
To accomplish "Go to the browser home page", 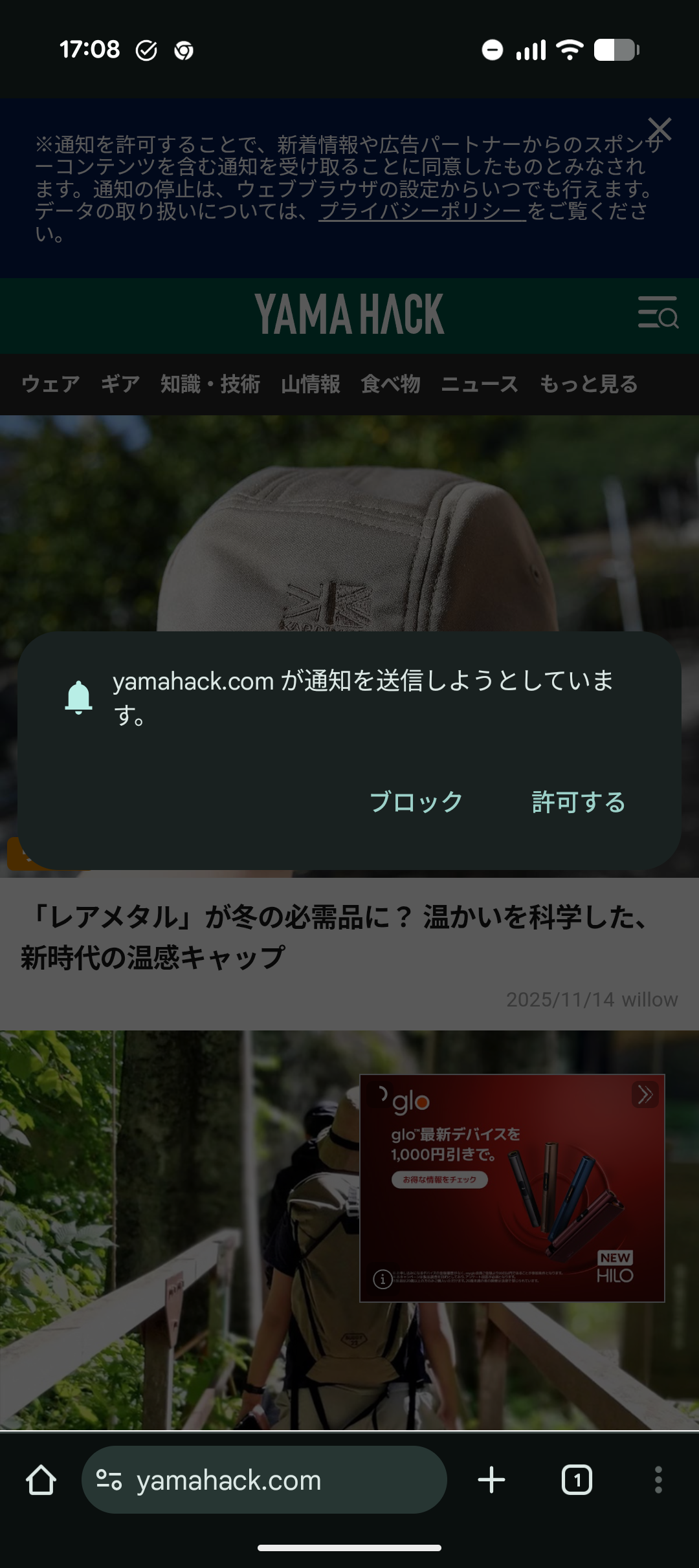I will (41, 1480).
